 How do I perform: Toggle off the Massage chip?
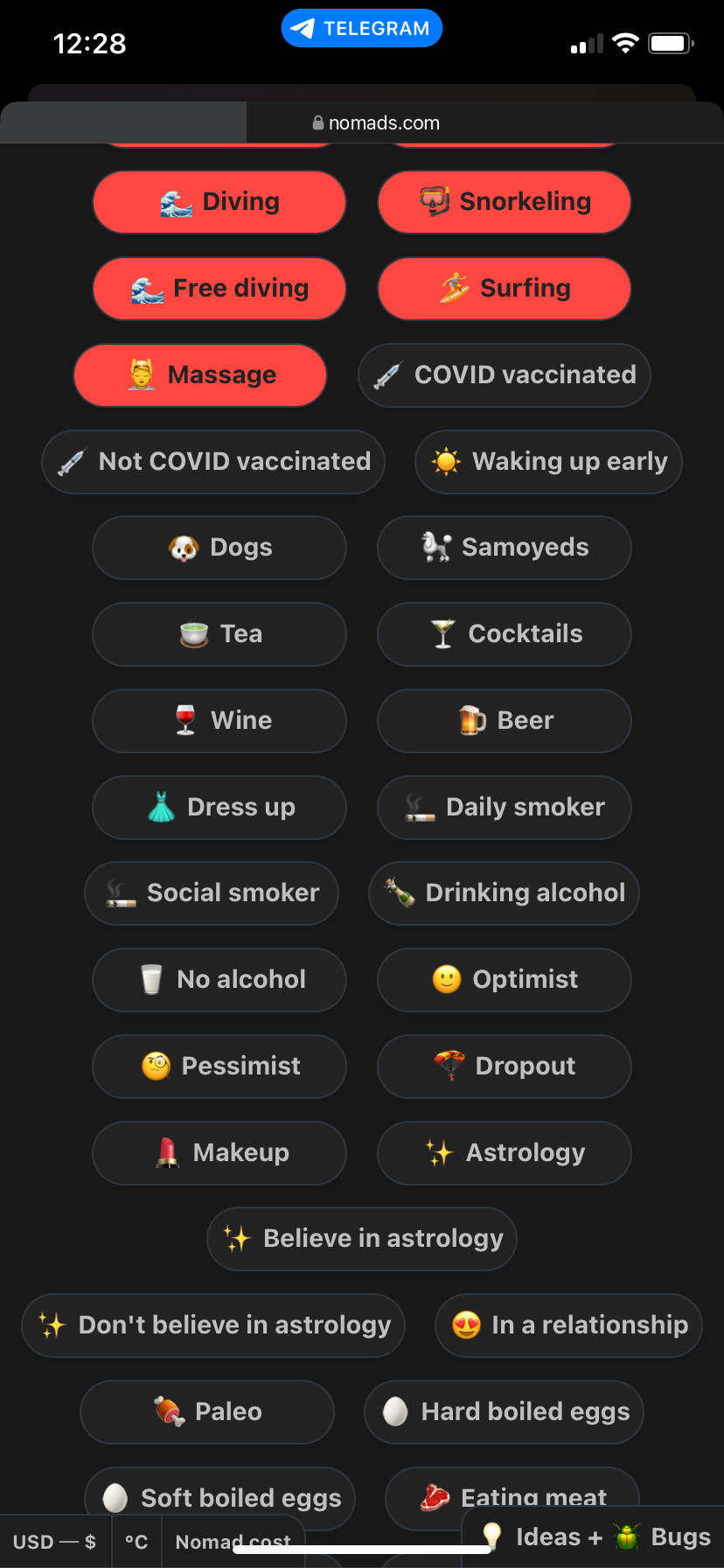click(x=200, y=375)
